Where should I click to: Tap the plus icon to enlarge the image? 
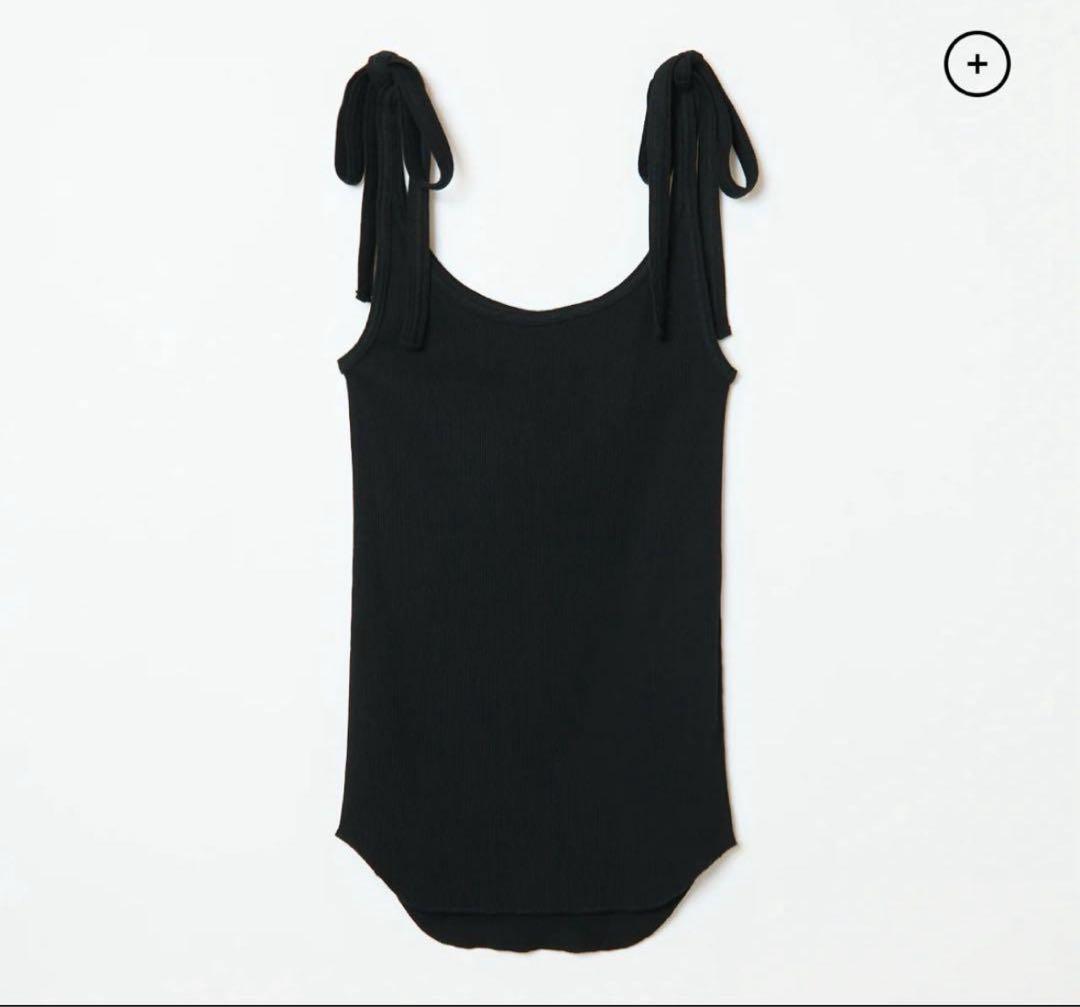pos(977,64)
